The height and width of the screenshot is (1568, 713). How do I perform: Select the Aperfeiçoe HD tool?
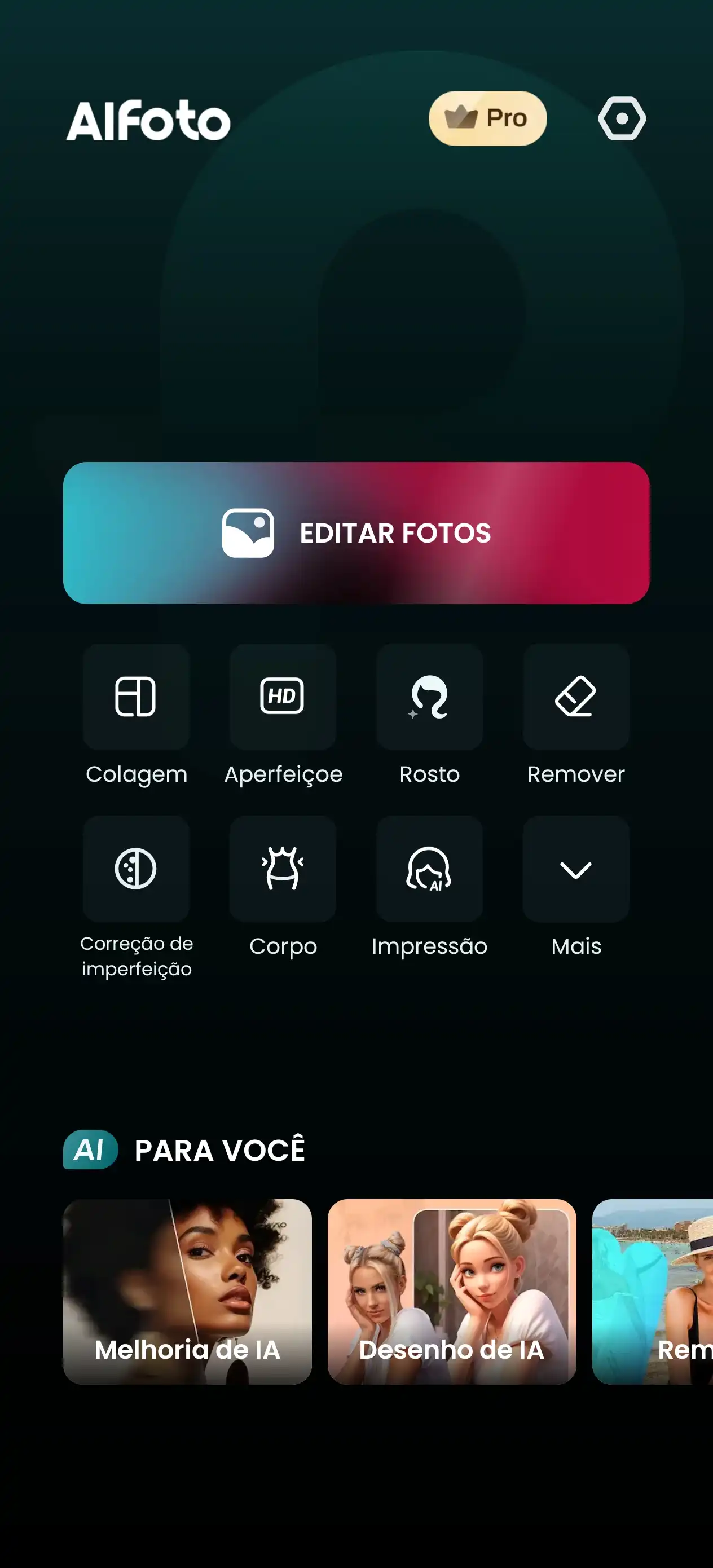pyautogui.click(x=283, y=697)
